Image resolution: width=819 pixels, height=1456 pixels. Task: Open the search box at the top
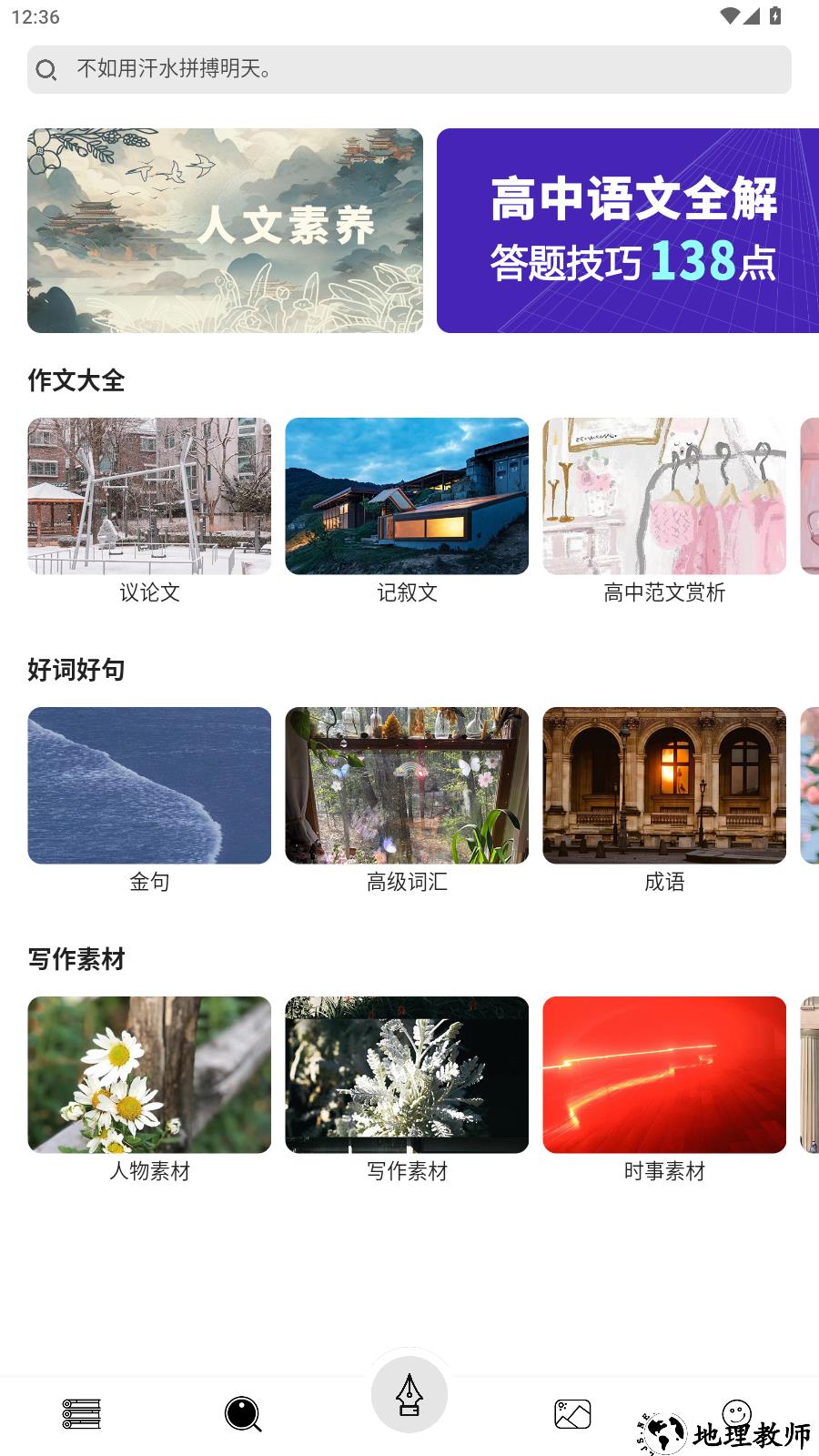pos(409,69)
